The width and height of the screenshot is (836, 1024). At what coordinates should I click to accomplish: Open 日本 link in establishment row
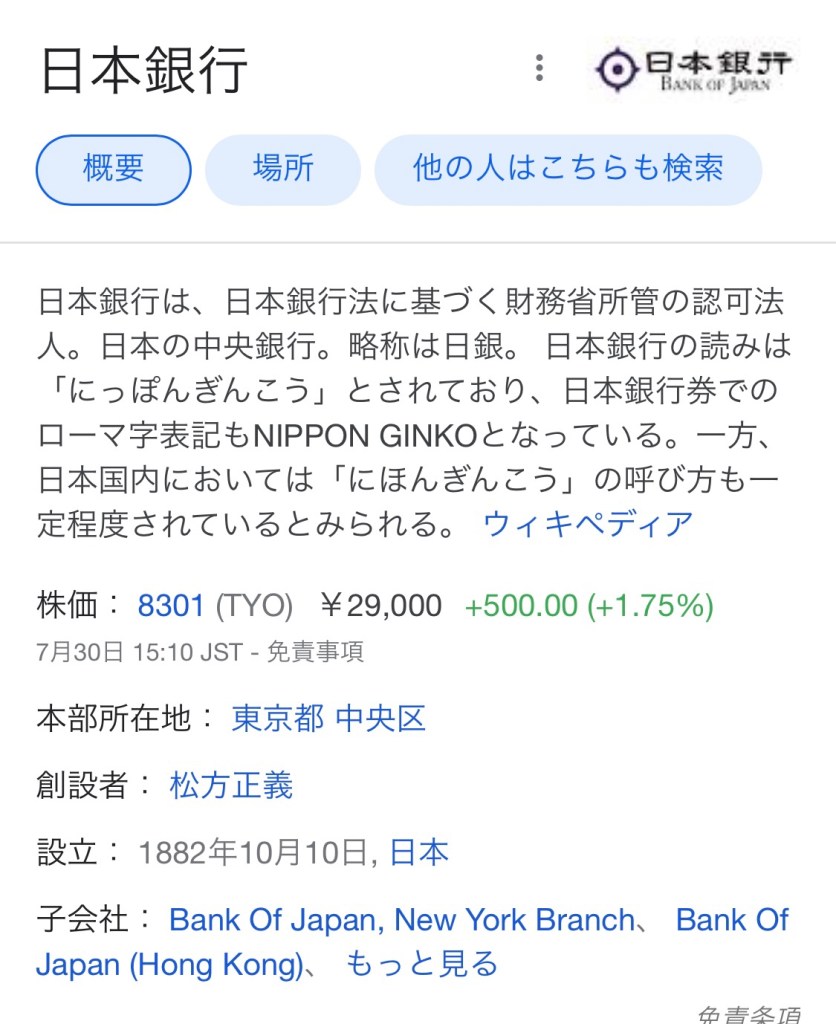[x=419, y=852]
